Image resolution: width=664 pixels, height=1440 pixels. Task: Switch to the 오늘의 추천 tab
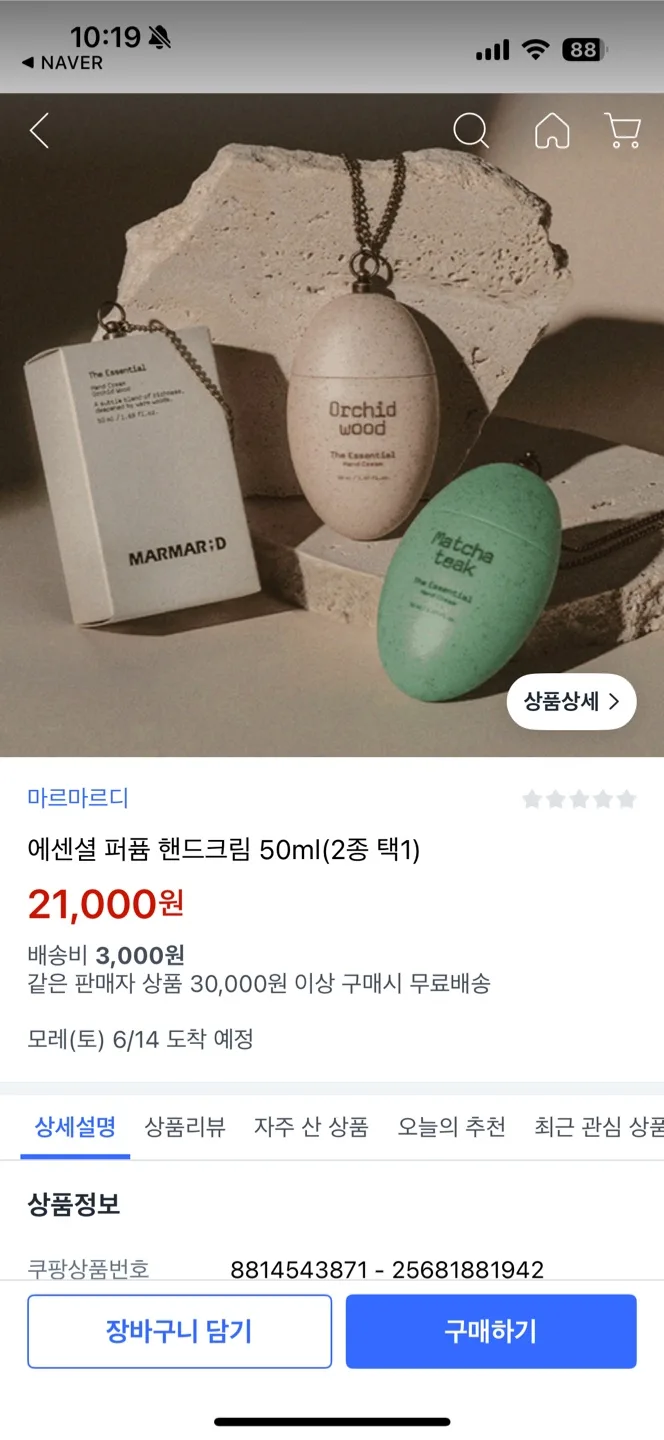tap(451, 1127)
